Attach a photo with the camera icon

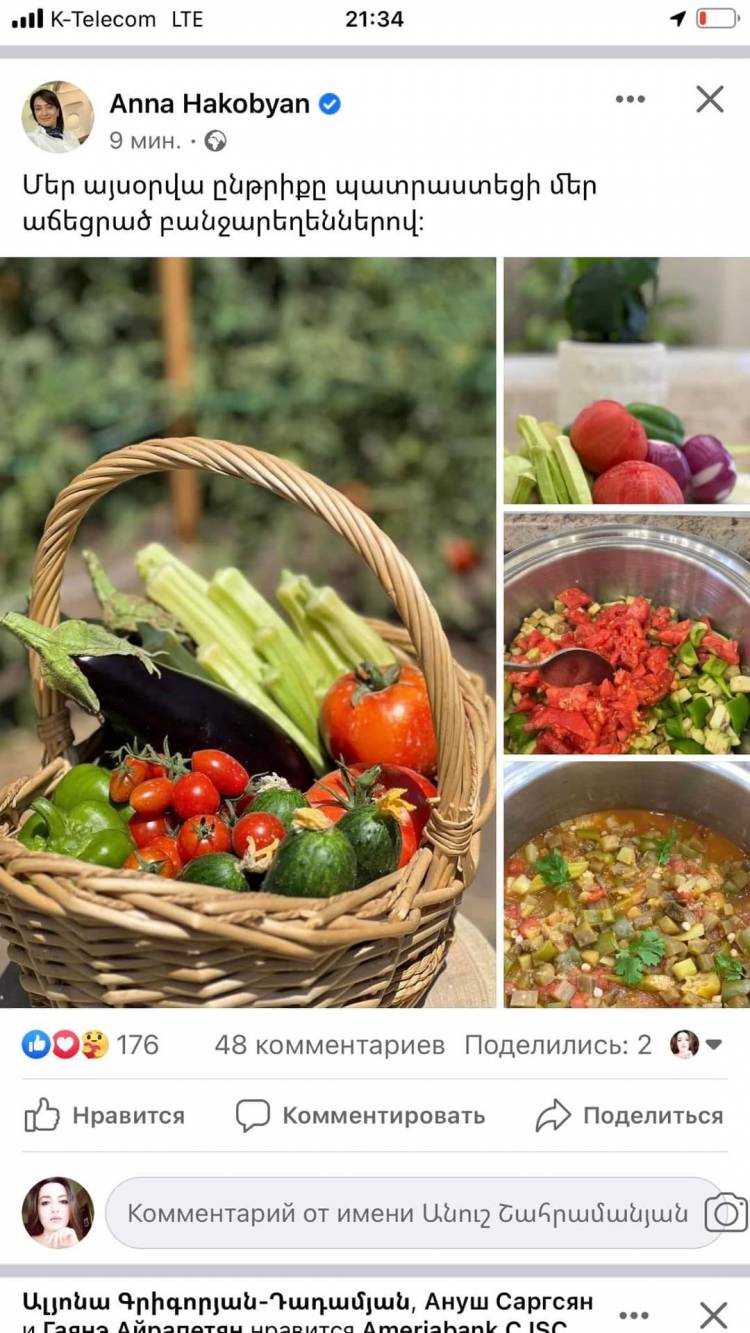pos(727,1213)
